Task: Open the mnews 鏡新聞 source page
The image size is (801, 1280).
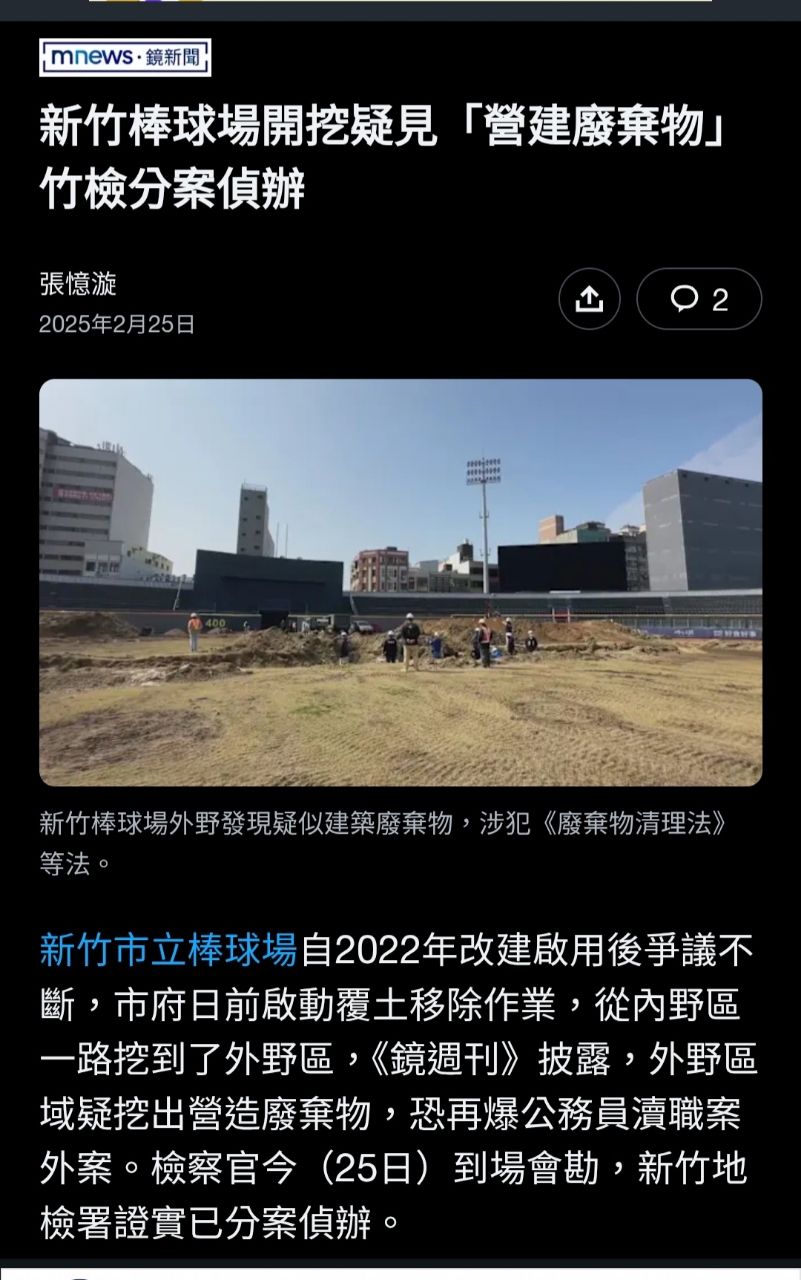Action: click(125, 58)
